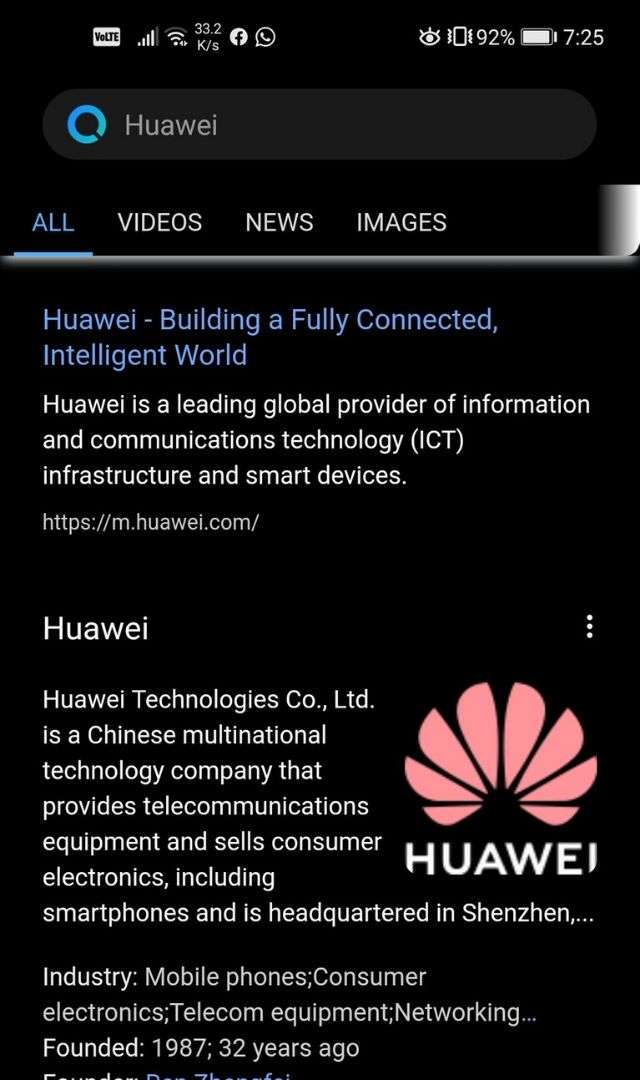Viewport: 640px width, 1080px height.
Task: Switch to the News tab
Action: 279,222
